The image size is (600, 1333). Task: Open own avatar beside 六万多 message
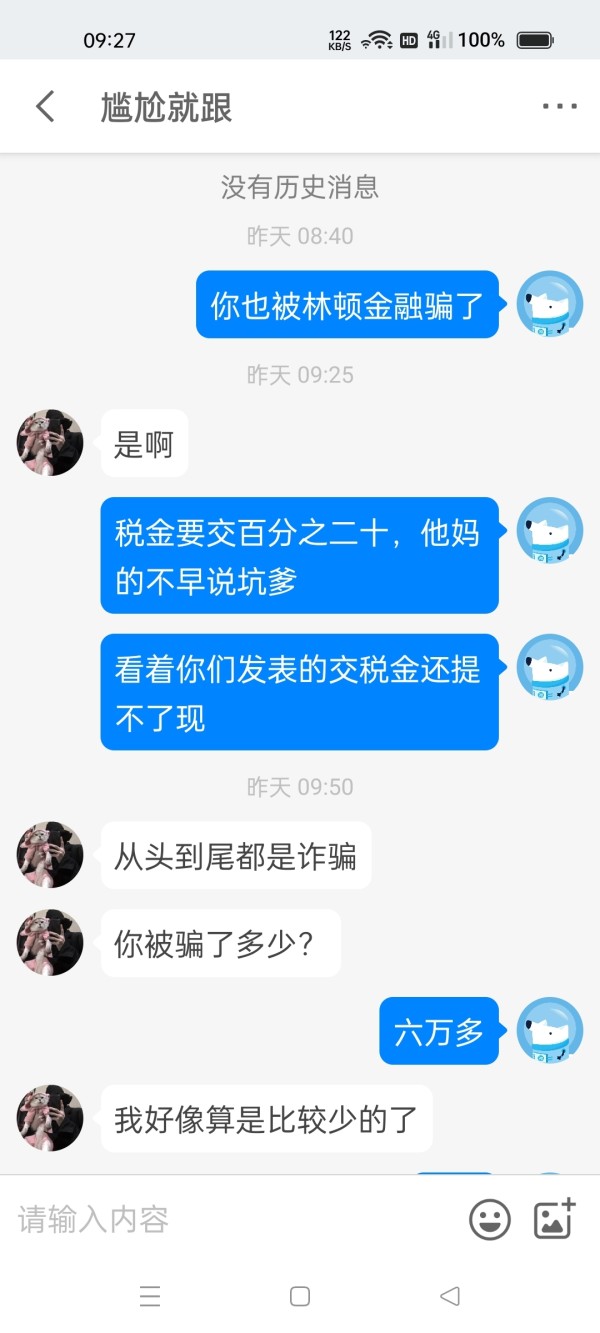[550, 1030]
